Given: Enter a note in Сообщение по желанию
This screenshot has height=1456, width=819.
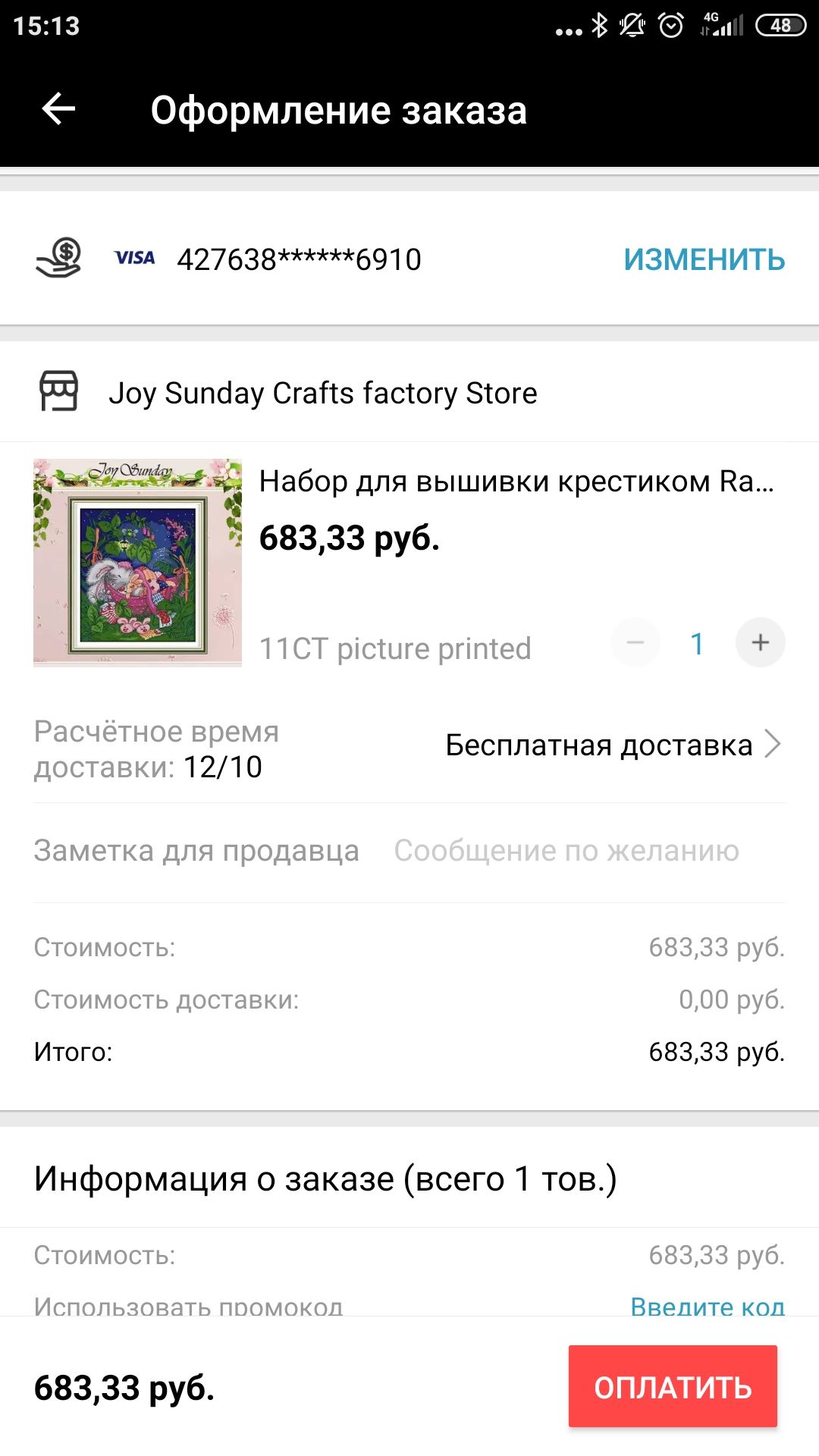Looking at the screenshot, I should [x=566, y=851].
